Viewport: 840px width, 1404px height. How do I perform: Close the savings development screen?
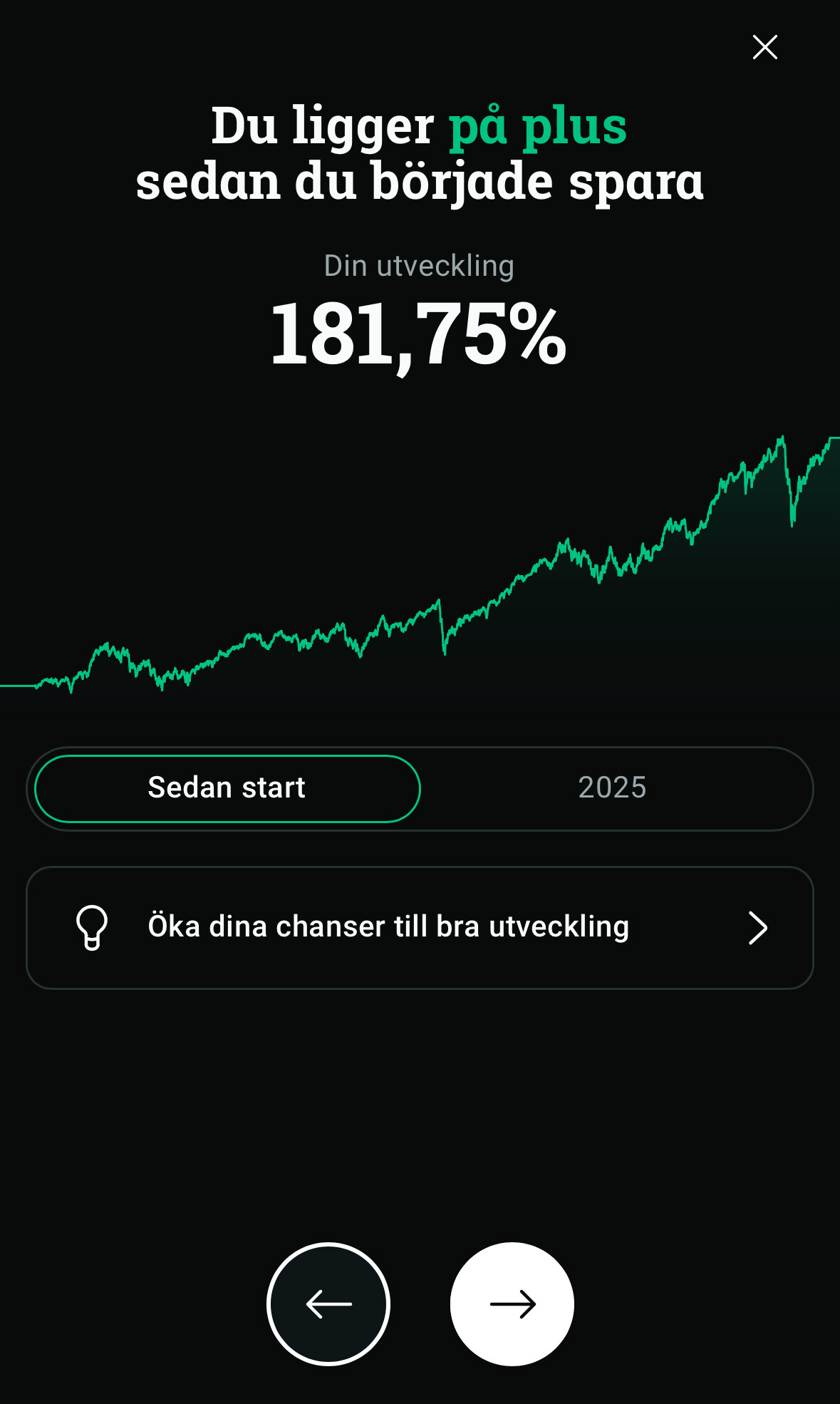pyautogui.click(x=764, y=48)
